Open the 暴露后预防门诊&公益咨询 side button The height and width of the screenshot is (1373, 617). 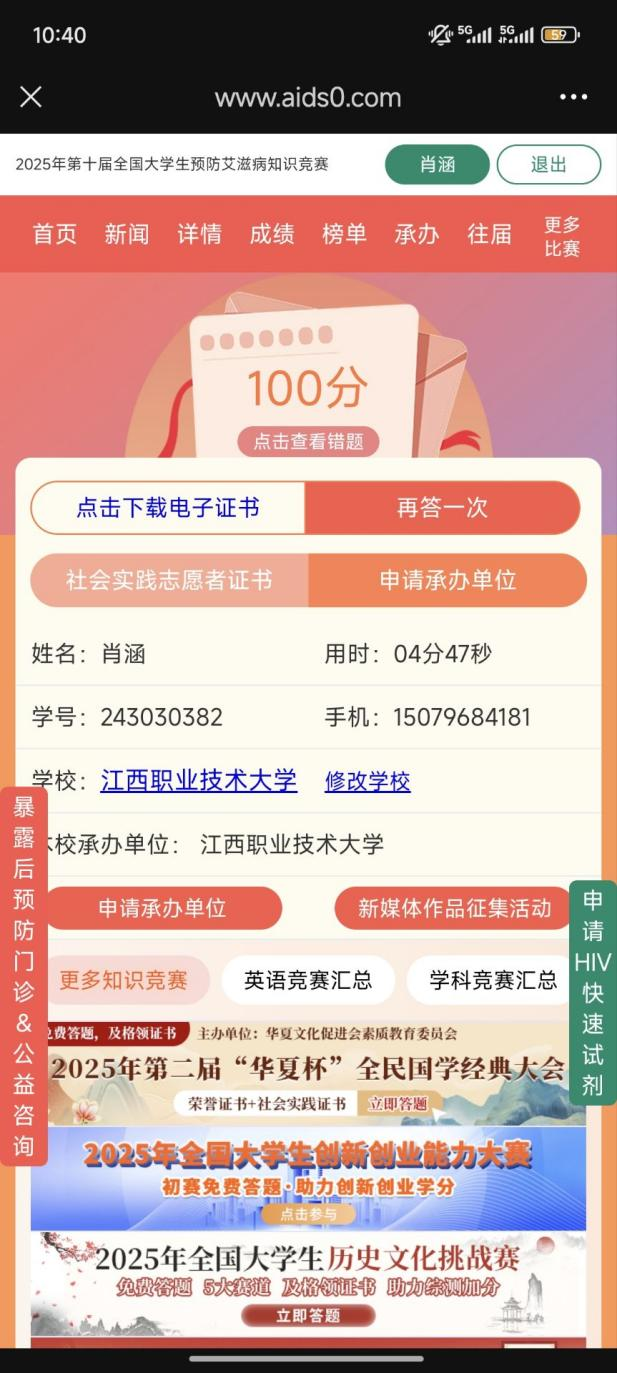coord(24,976)
